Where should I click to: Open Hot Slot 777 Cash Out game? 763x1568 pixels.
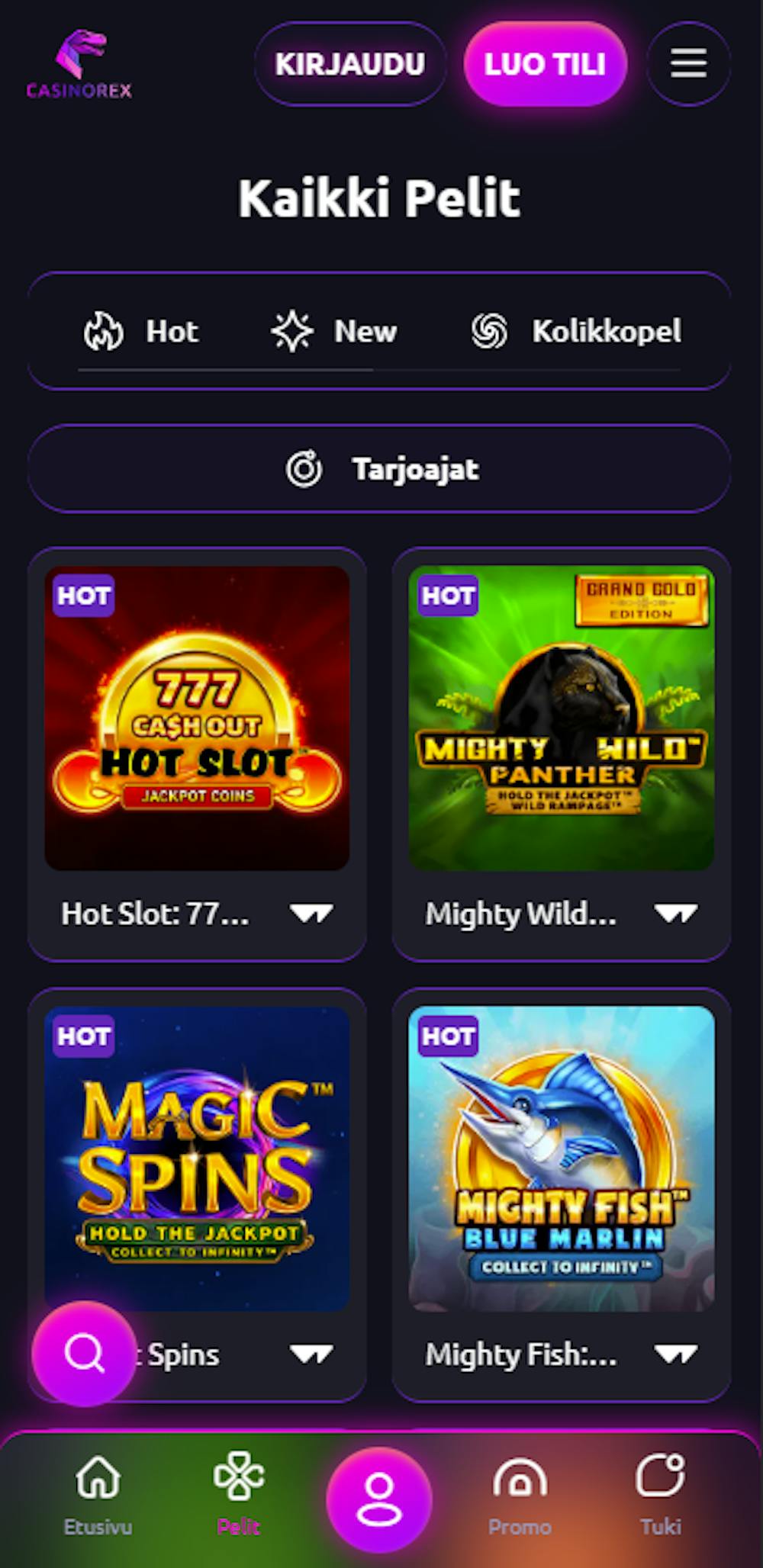(x=197, y=718)
